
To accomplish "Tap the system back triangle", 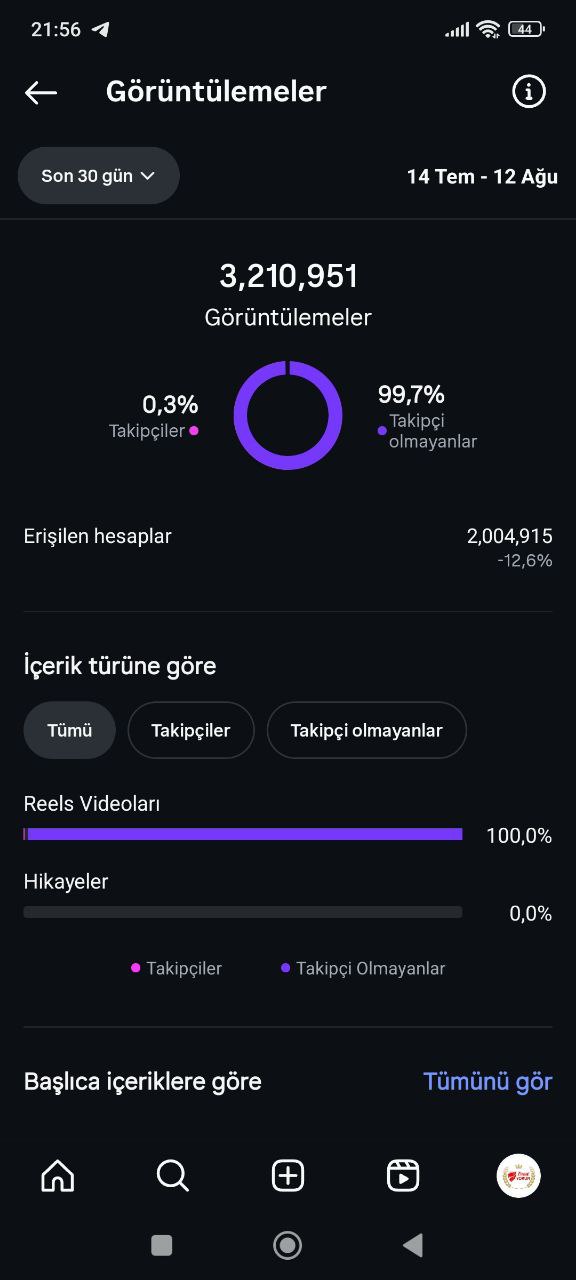I will pyautogui.click(x=412, y=1245).
